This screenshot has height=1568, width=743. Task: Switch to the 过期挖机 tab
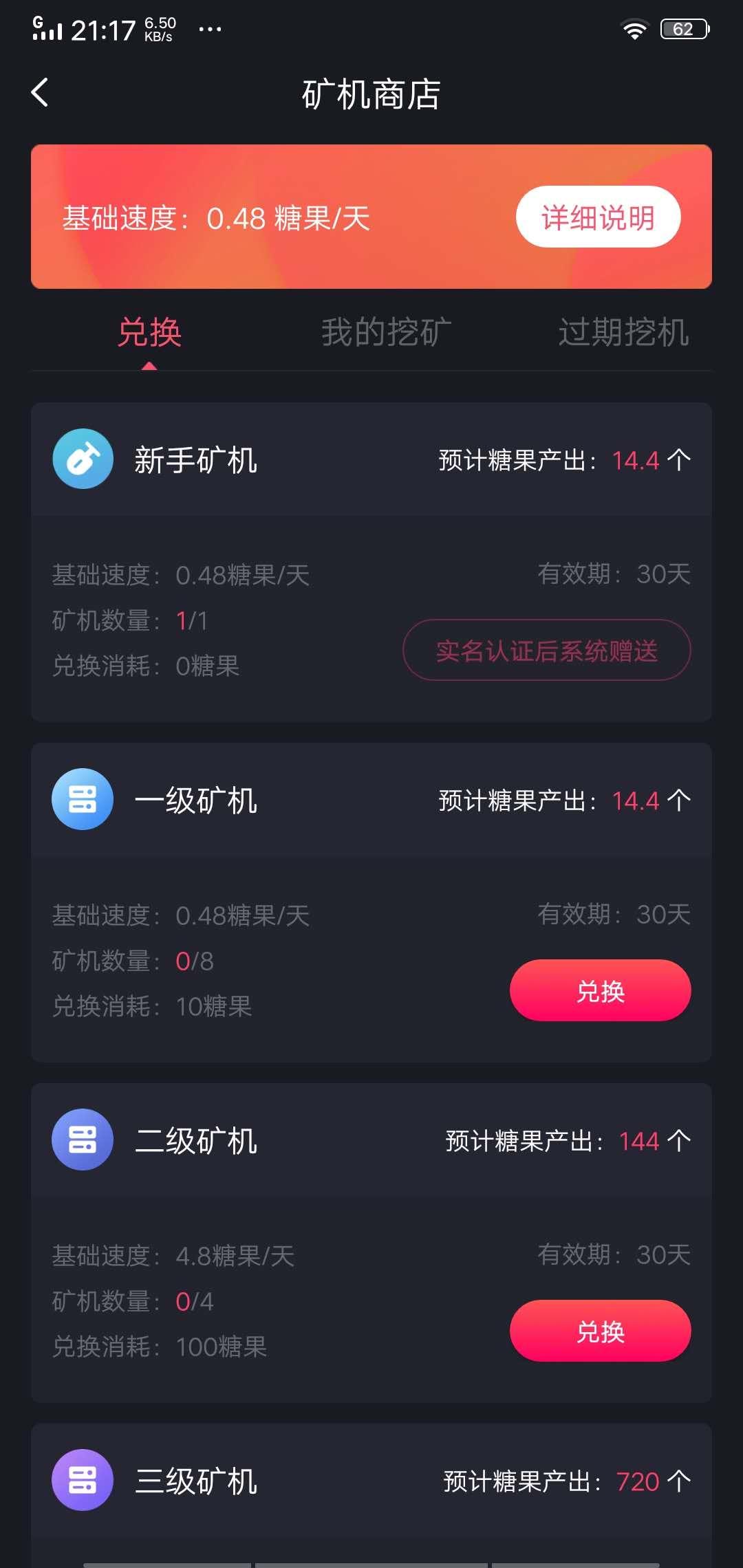click(x=625, y=332)
